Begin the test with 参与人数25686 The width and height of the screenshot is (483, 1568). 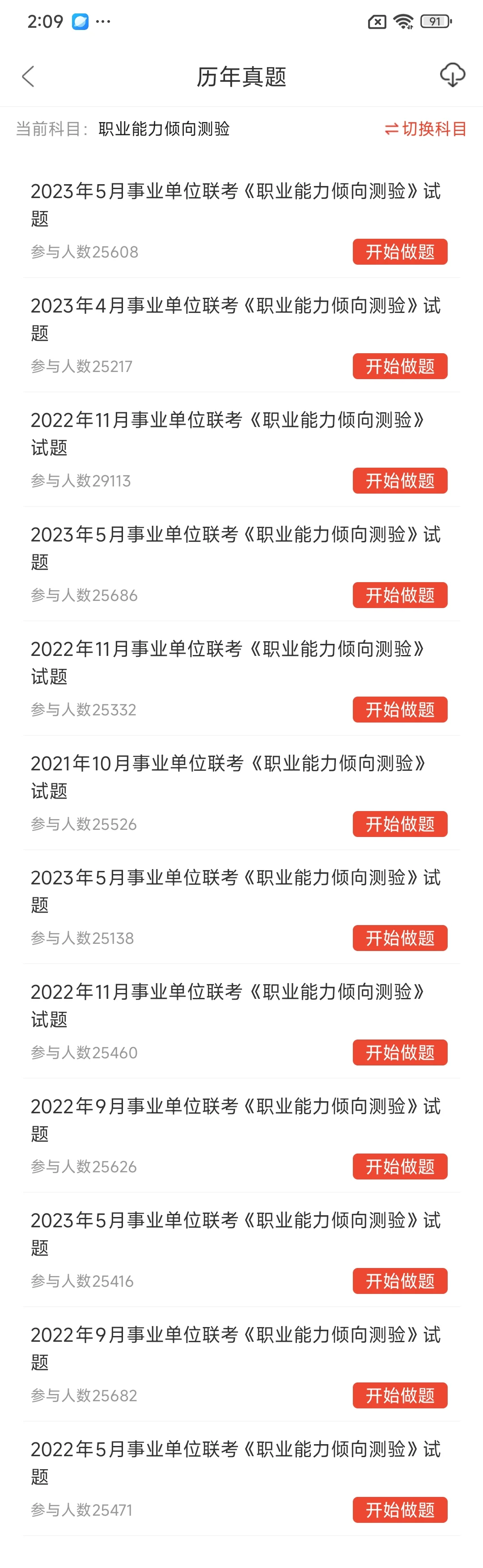[399, 595]
